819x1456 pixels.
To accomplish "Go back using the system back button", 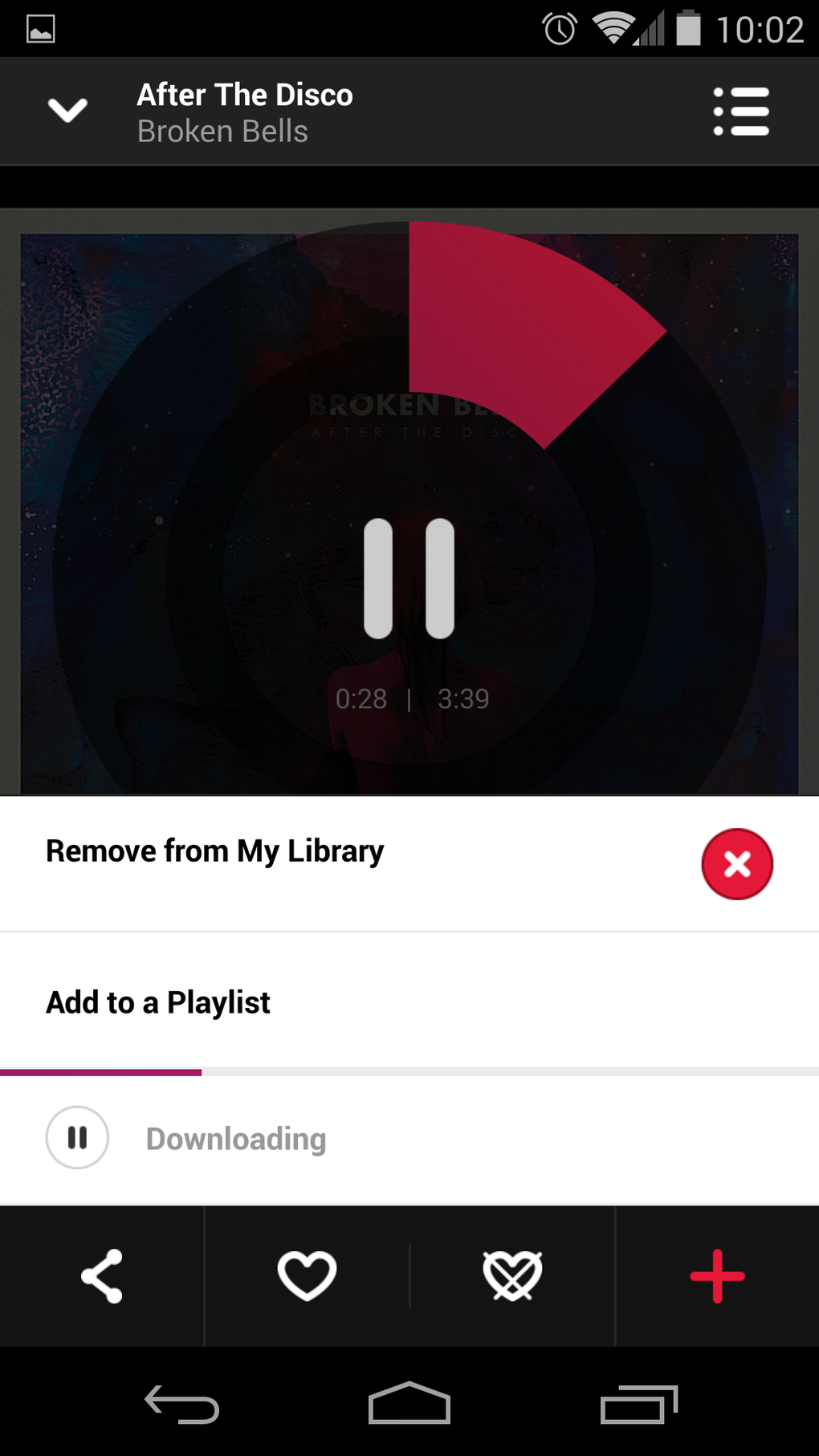I will pos(181,1404).
